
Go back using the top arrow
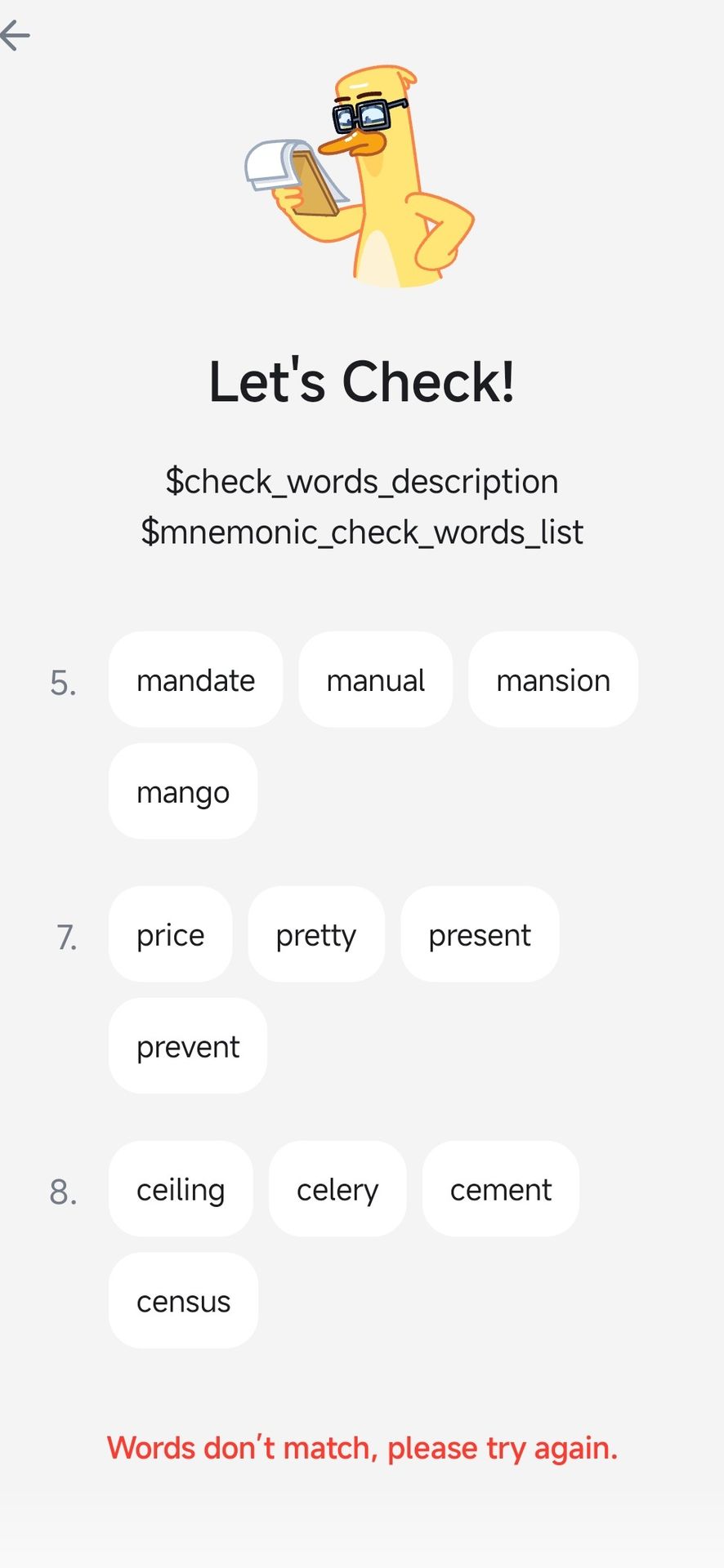(15, 35)
